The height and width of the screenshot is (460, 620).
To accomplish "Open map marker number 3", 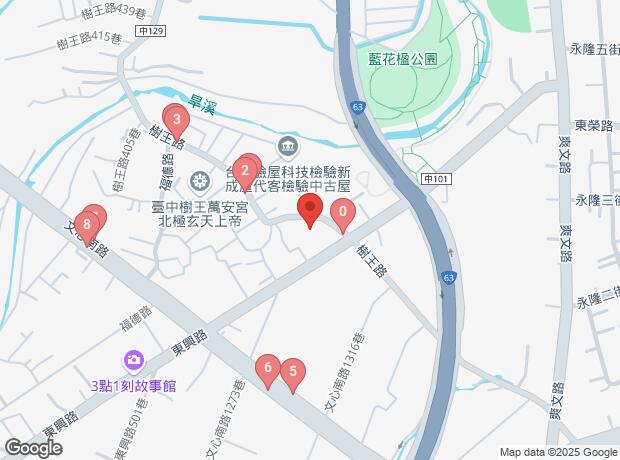I will coord(177,121).
